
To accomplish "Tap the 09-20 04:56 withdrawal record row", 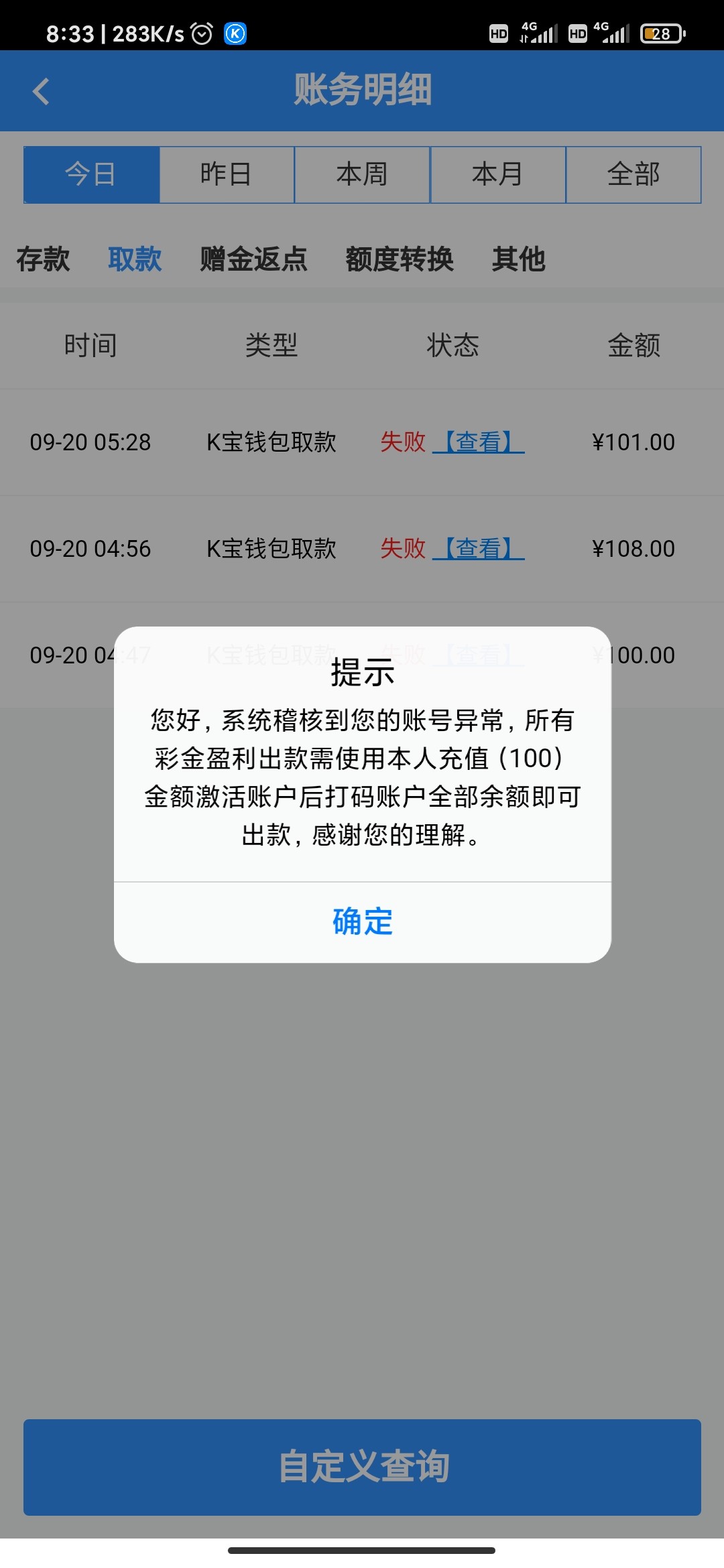I will (x=362, y=548).
